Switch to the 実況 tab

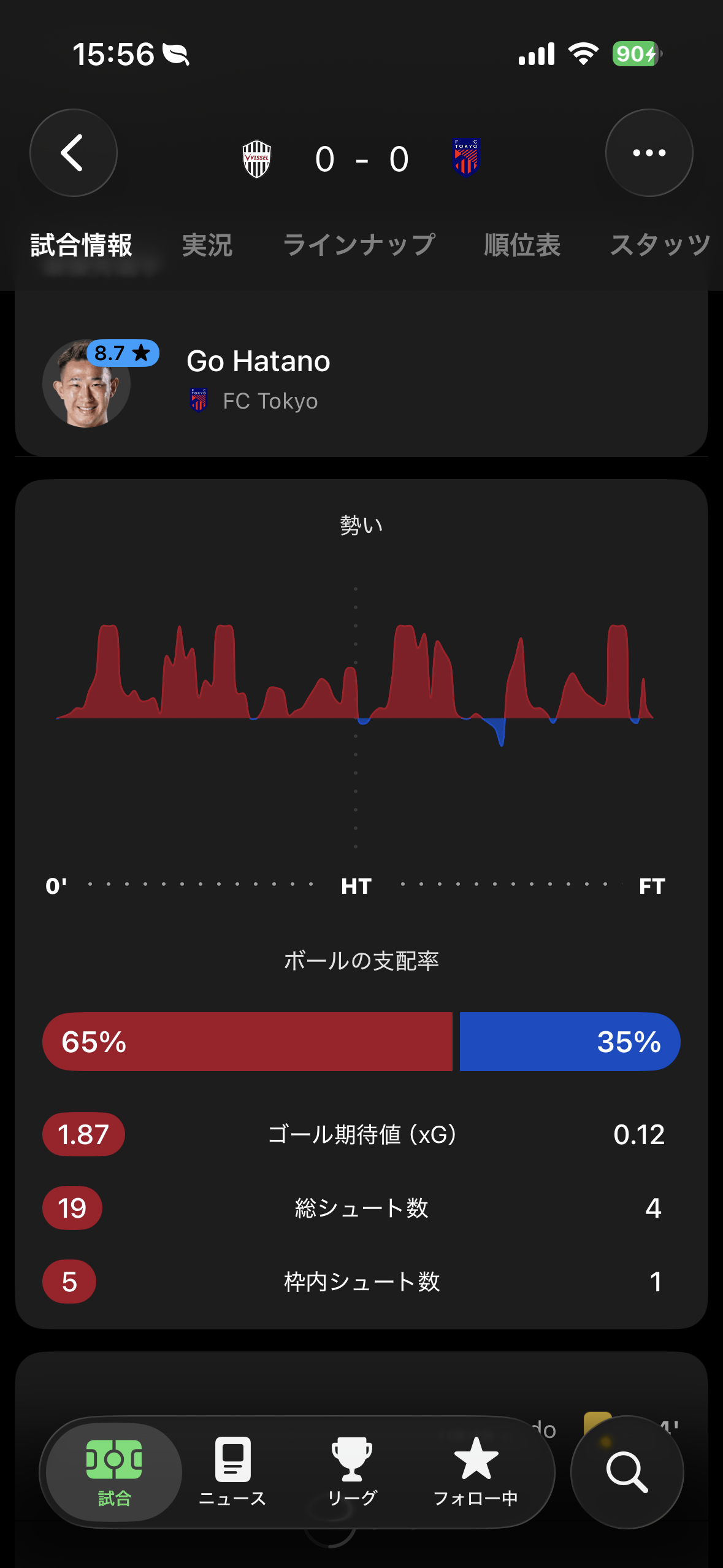click(207, 245)
